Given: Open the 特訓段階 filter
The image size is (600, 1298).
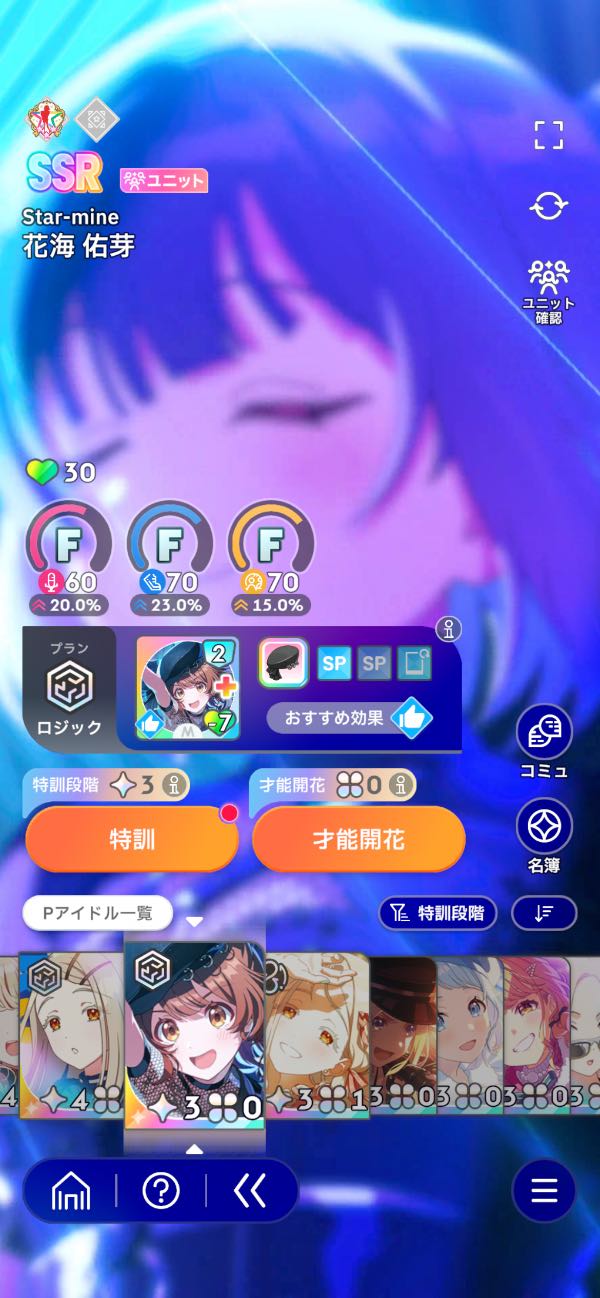Looking at the screenshot, I should point(438,912).
